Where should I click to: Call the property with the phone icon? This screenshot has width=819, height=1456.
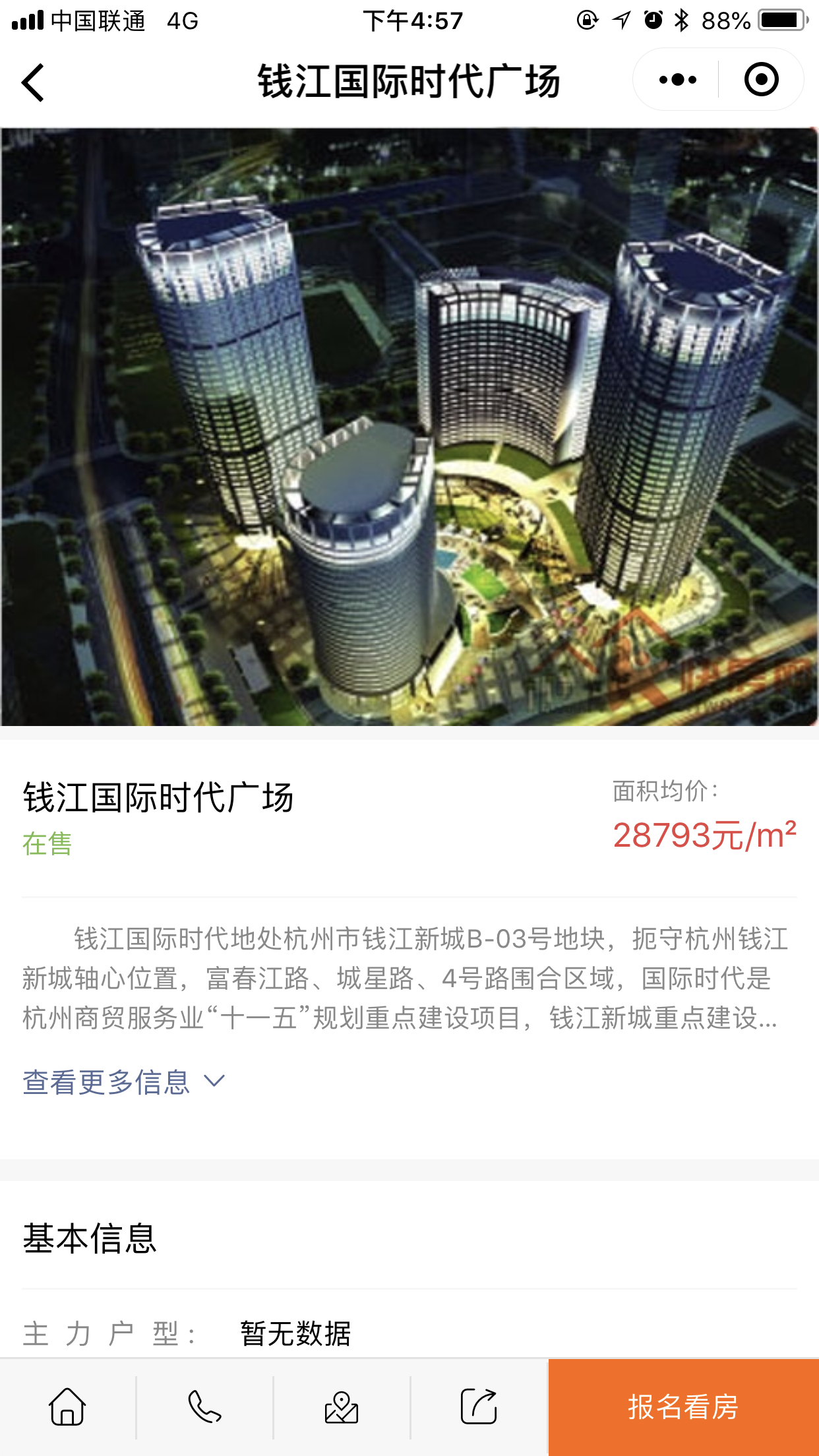204,1407
